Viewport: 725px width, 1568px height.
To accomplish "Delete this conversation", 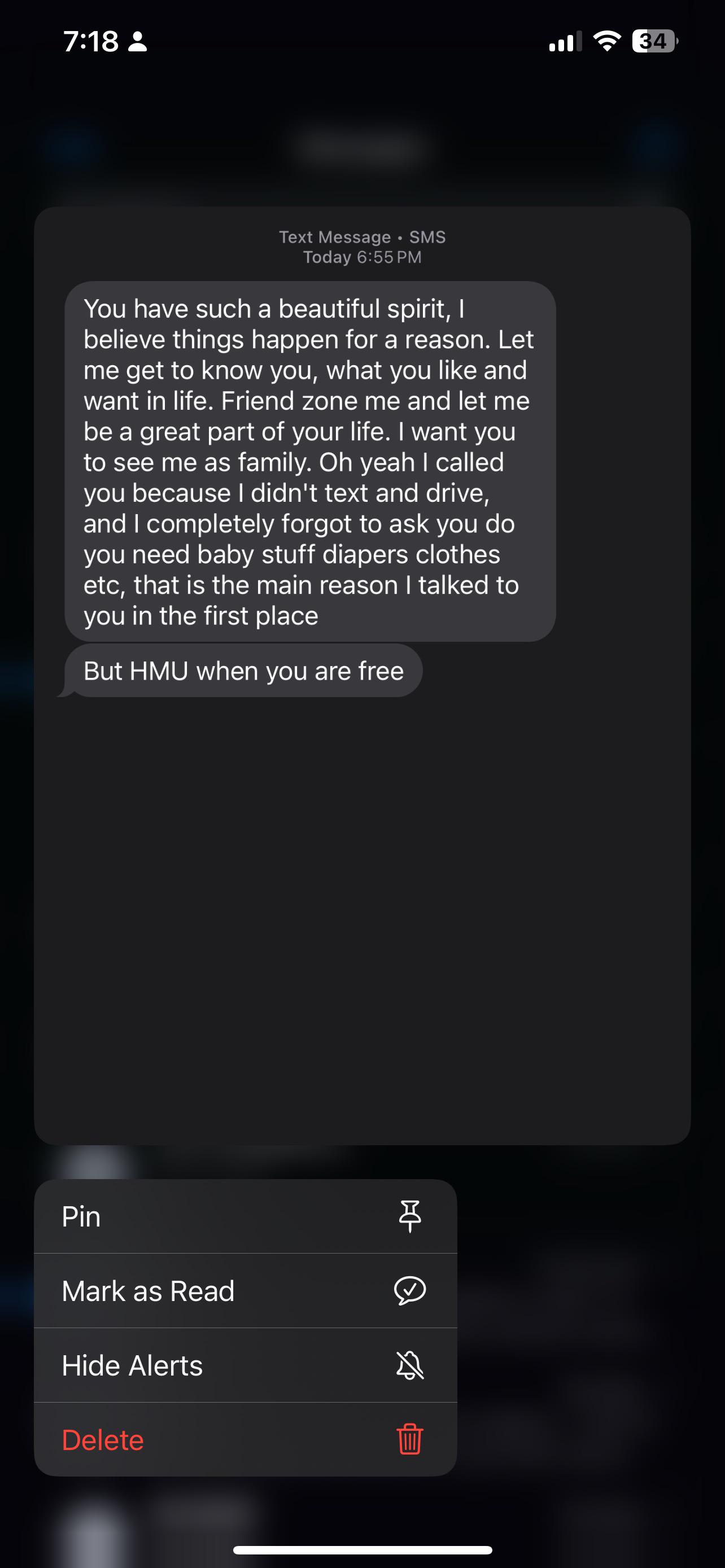I will 244,1440.
